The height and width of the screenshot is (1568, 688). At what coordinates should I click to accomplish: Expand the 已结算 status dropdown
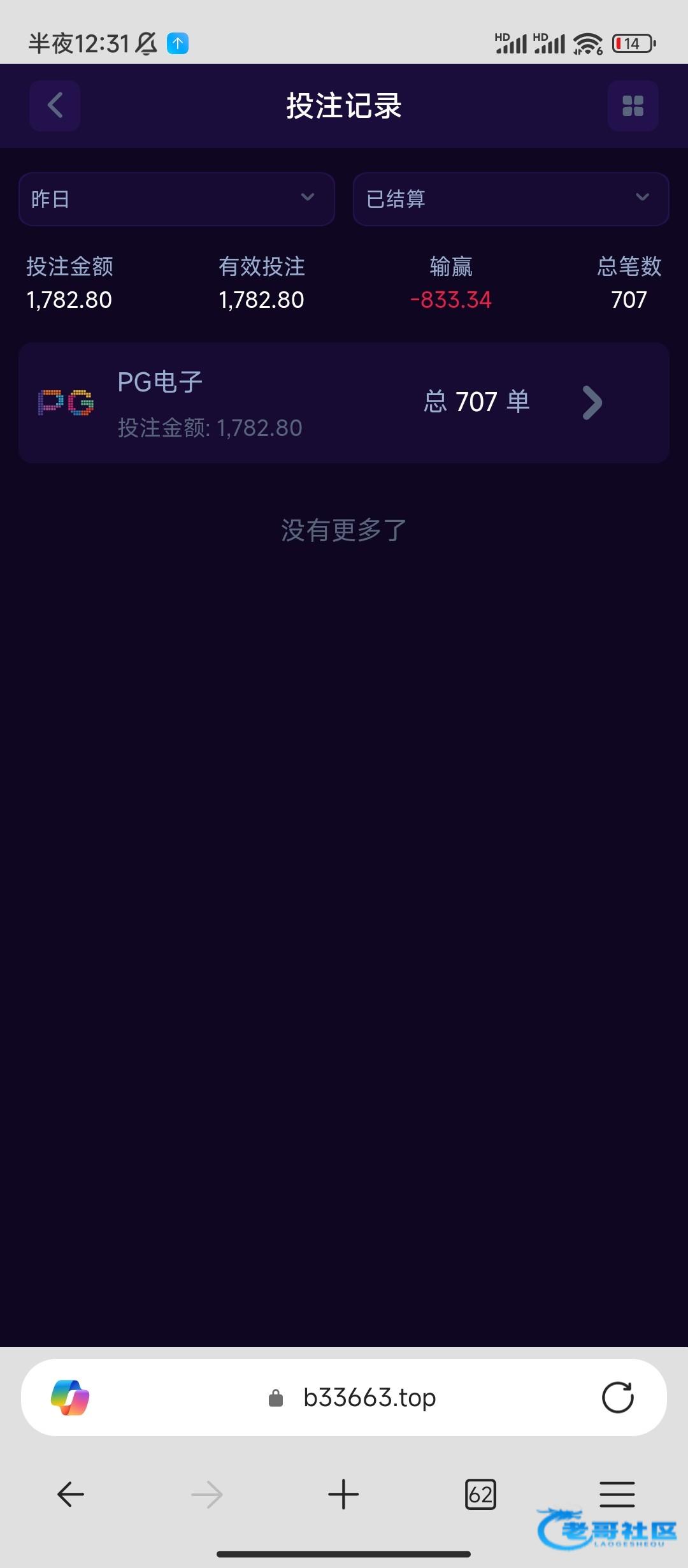511,199
